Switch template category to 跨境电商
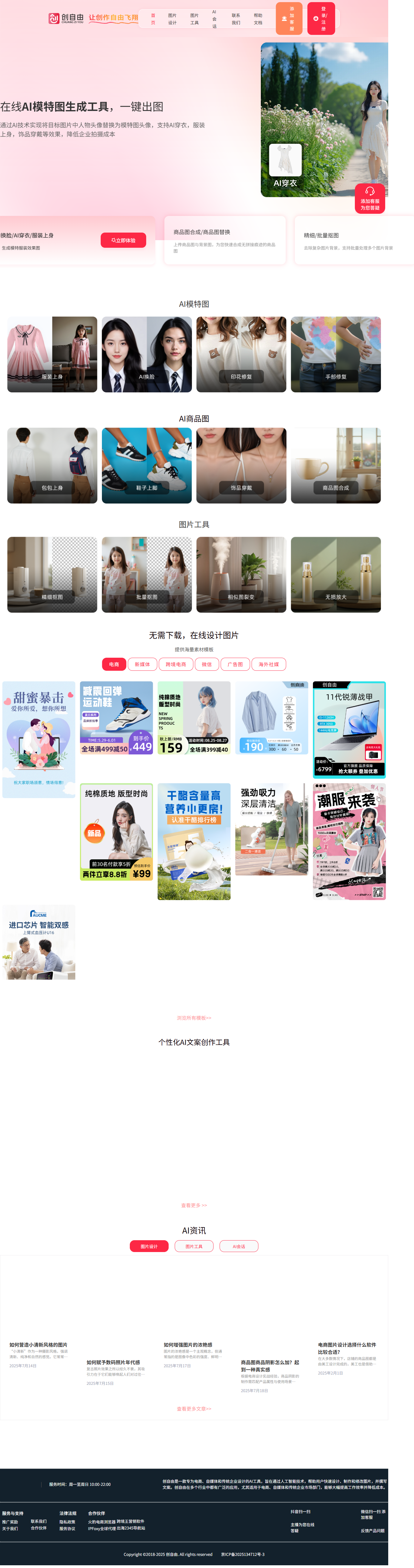The image size is (414, 1568). pos(176,664)
